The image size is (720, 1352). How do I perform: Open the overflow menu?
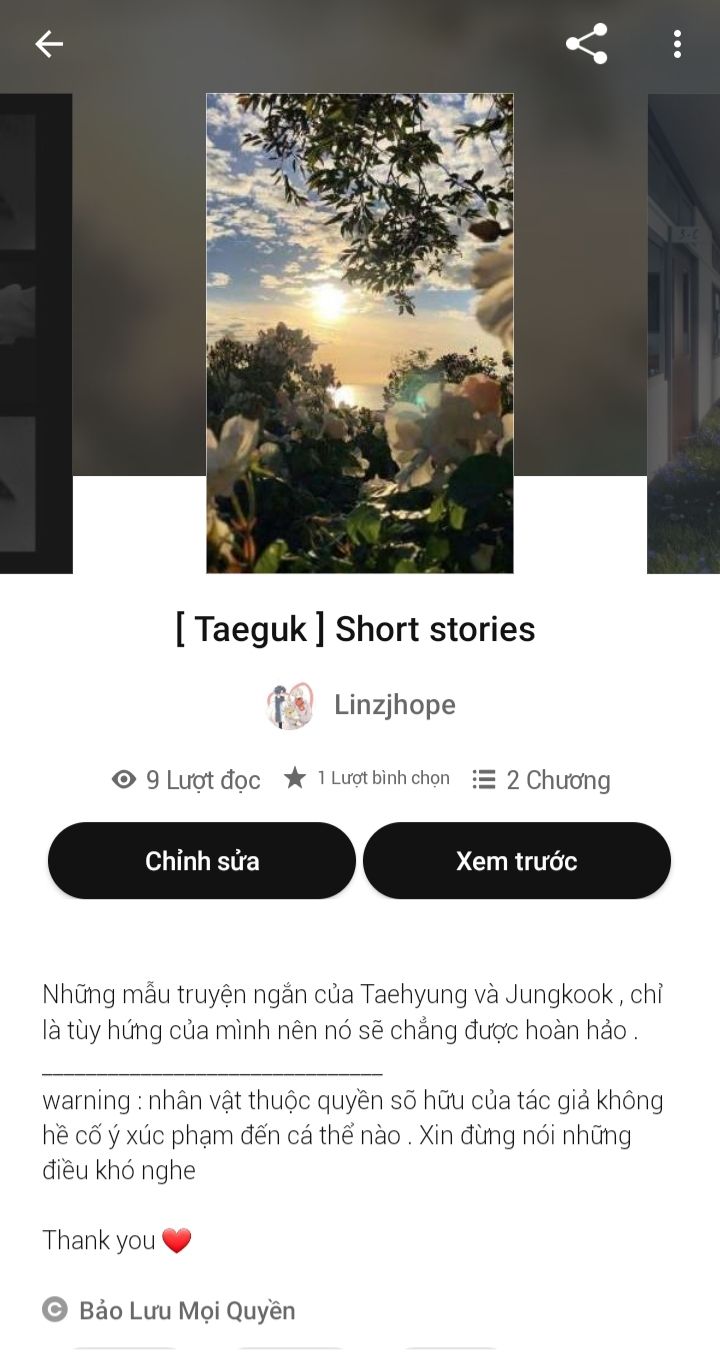(x=677, y=44)
